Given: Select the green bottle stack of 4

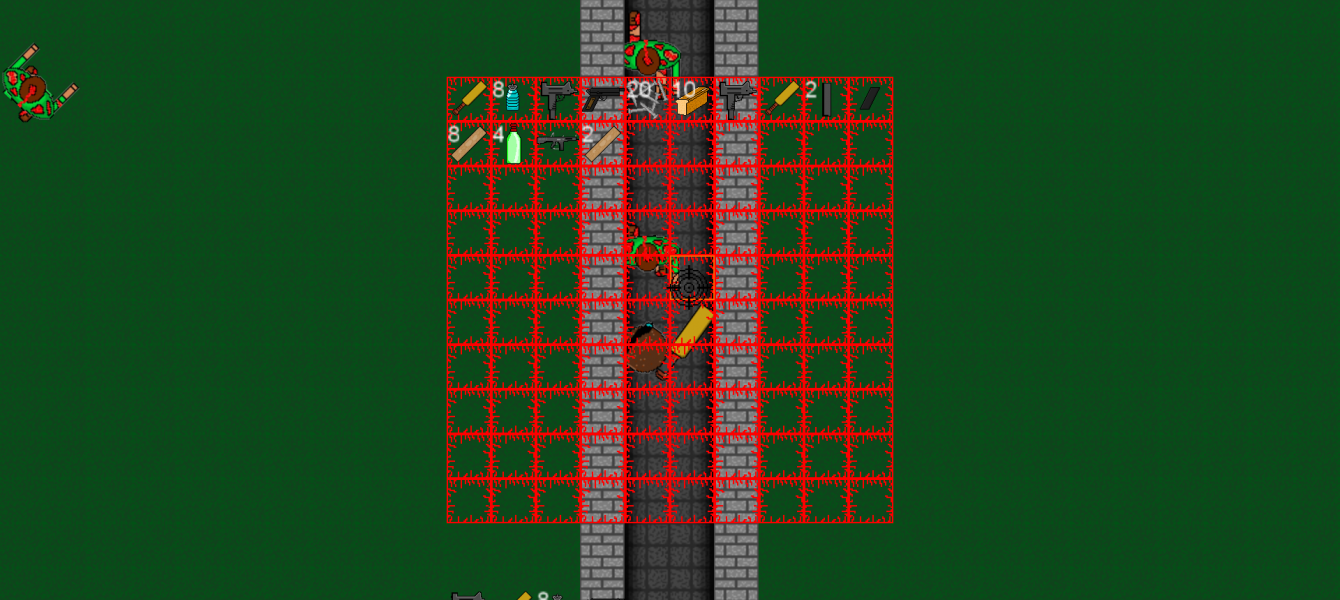Looking at the screenshot, I should pos(512,144).
